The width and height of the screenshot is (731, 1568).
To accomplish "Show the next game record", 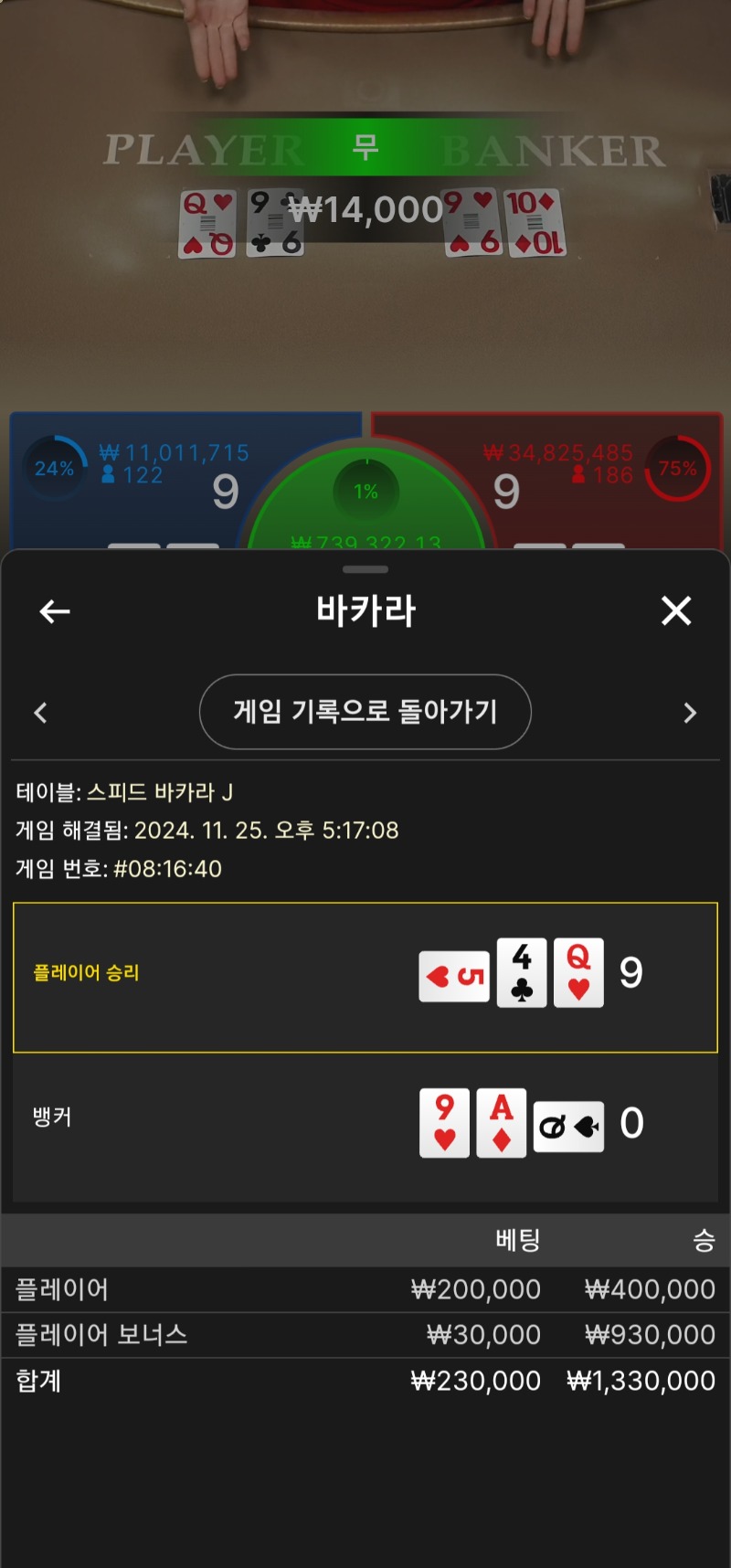I will tap(690, 713).
